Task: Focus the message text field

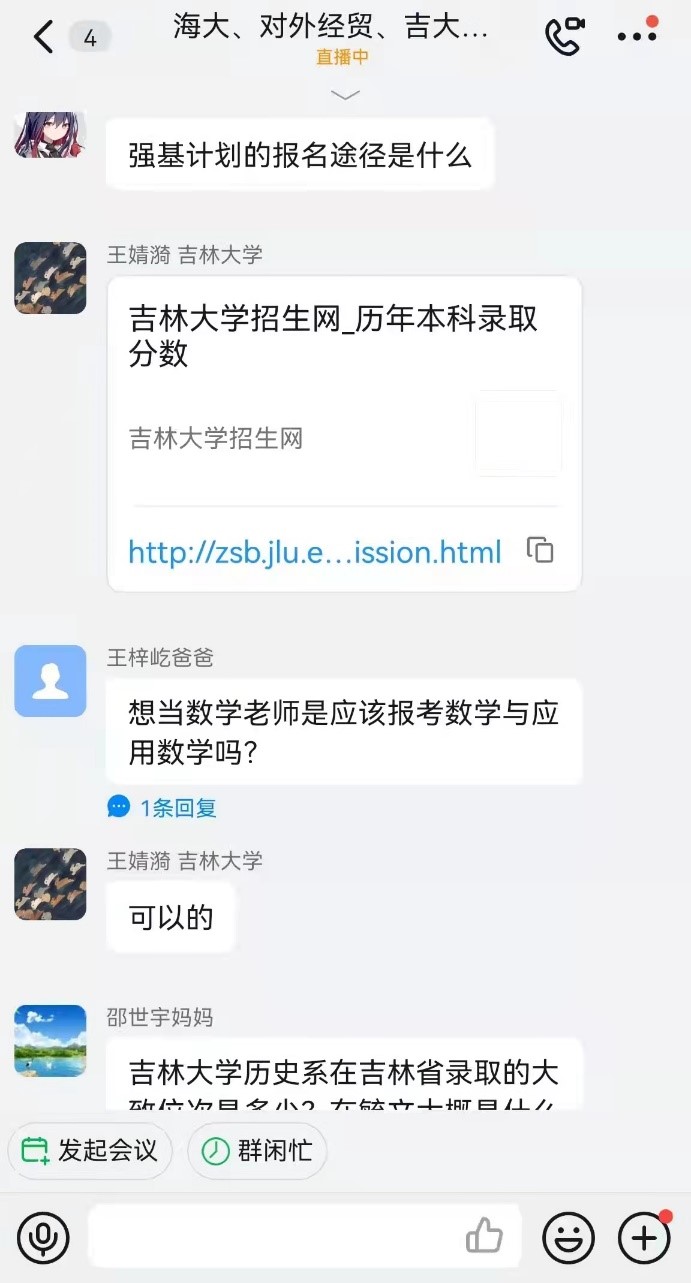Action: tap(270, 1238)
